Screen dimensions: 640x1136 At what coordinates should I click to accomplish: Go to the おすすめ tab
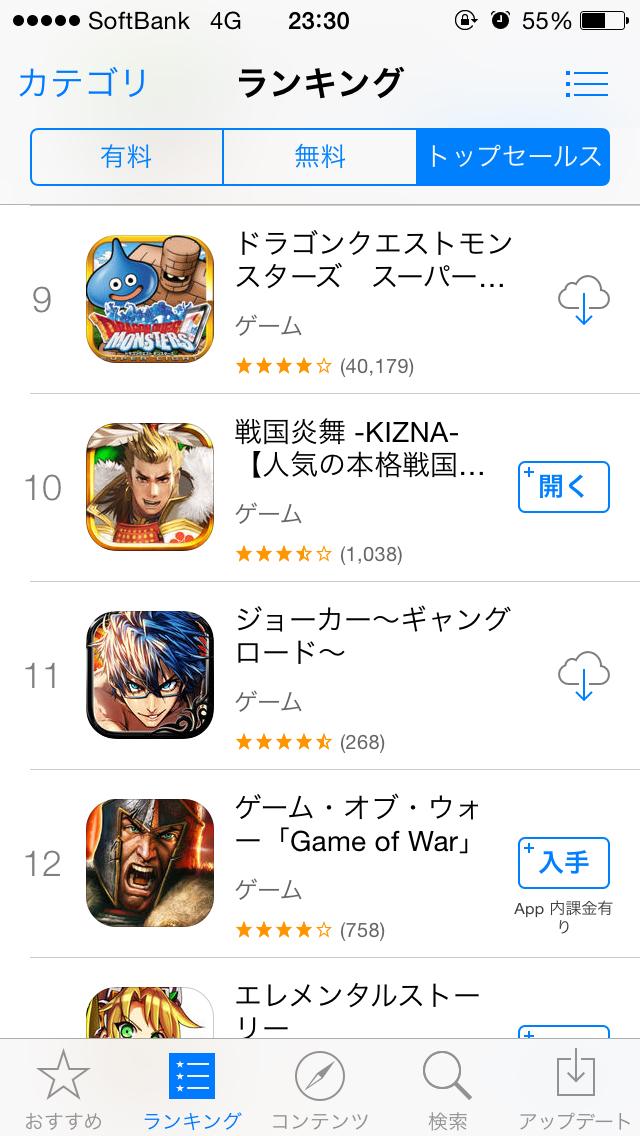click(x=63, y=1090)
